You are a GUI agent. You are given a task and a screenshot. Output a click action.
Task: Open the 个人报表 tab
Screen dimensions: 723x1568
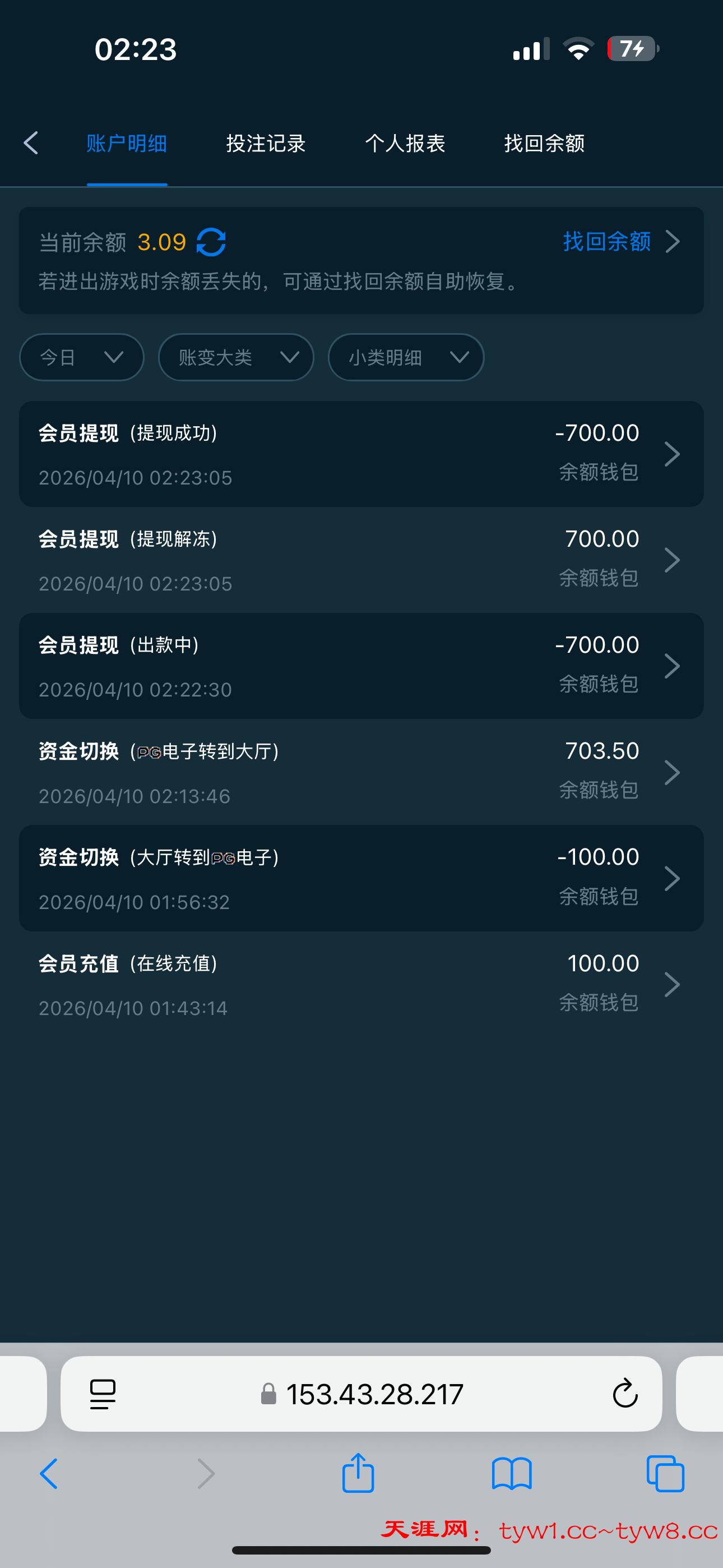(405, 143)
